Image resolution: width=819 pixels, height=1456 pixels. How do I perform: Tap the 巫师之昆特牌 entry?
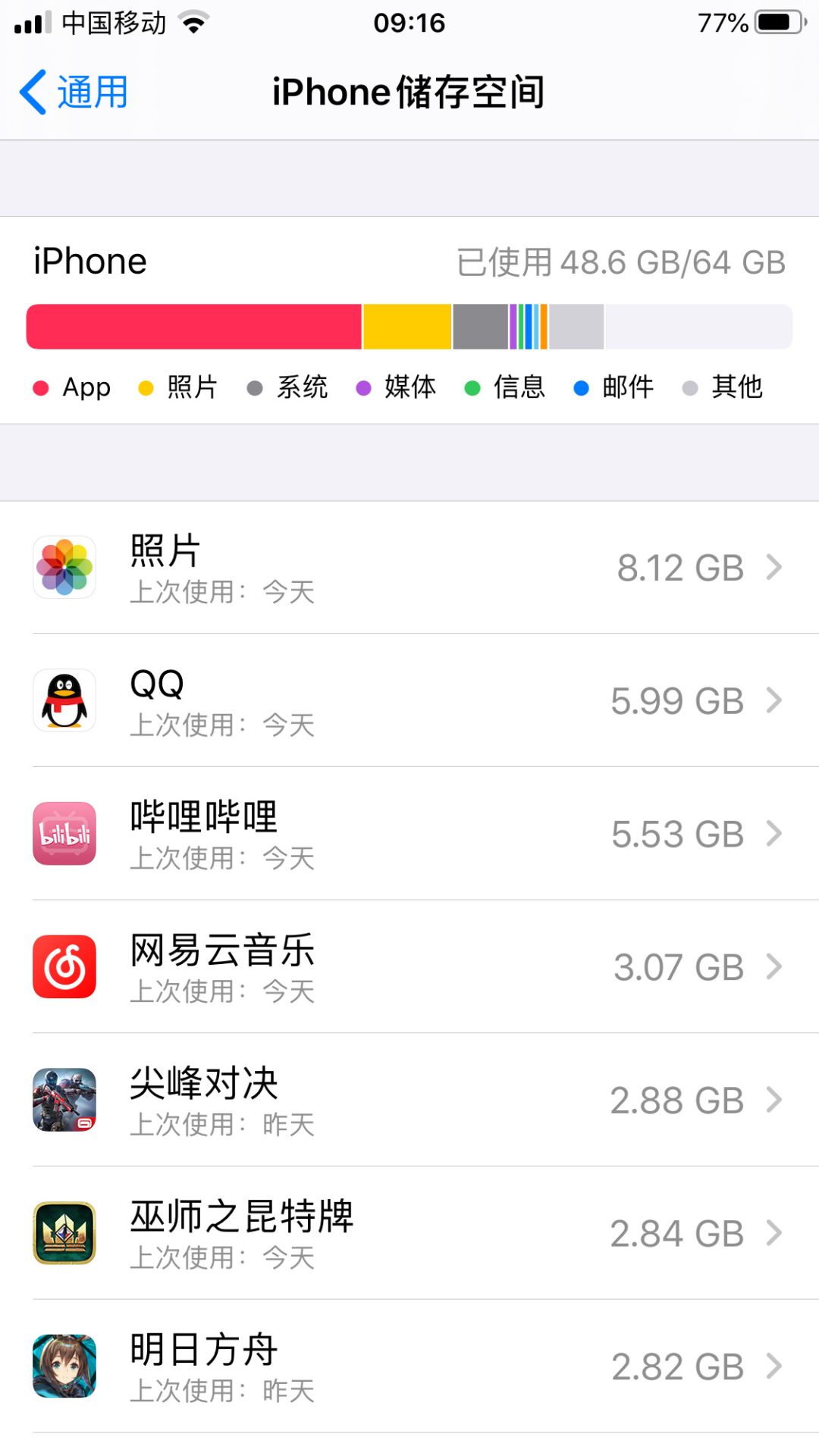(409, 1233)
